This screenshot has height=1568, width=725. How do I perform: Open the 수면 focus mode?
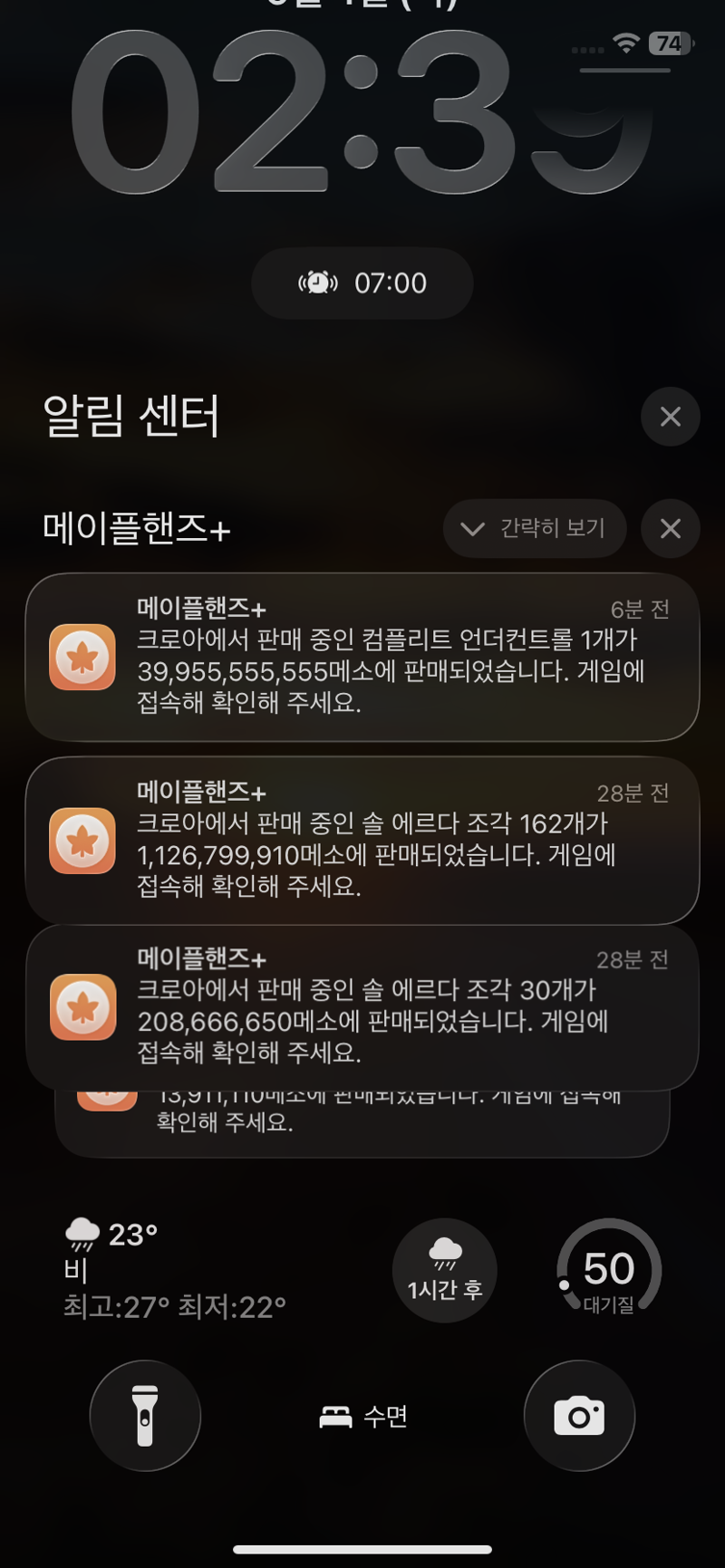point(362,1416)
